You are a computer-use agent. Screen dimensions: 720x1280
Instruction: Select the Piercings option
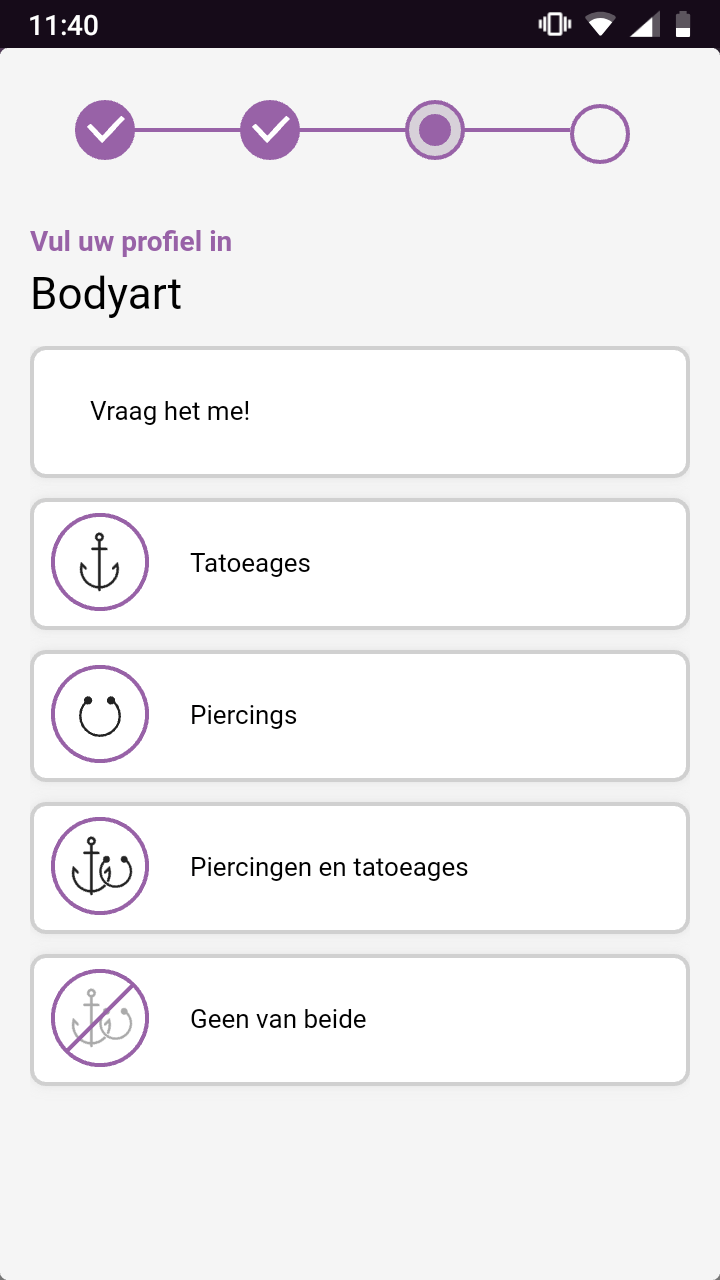tap(360, 715)
